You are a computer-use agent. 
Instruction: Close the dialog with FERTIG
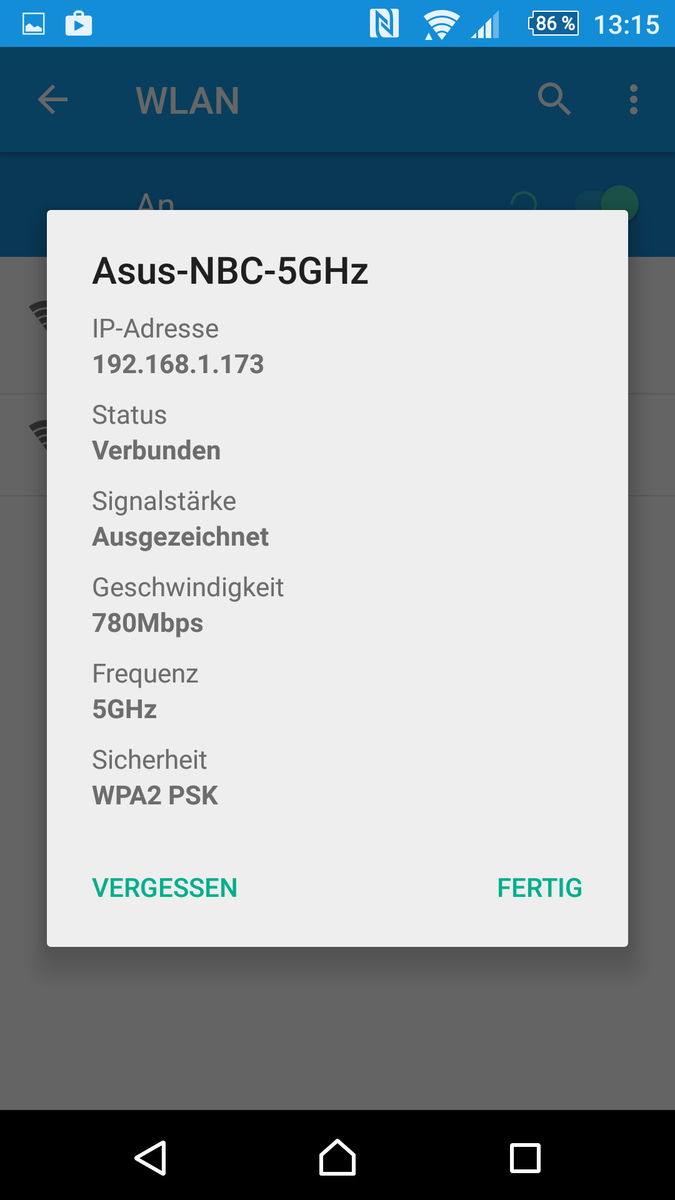click(x=539, y=887)
